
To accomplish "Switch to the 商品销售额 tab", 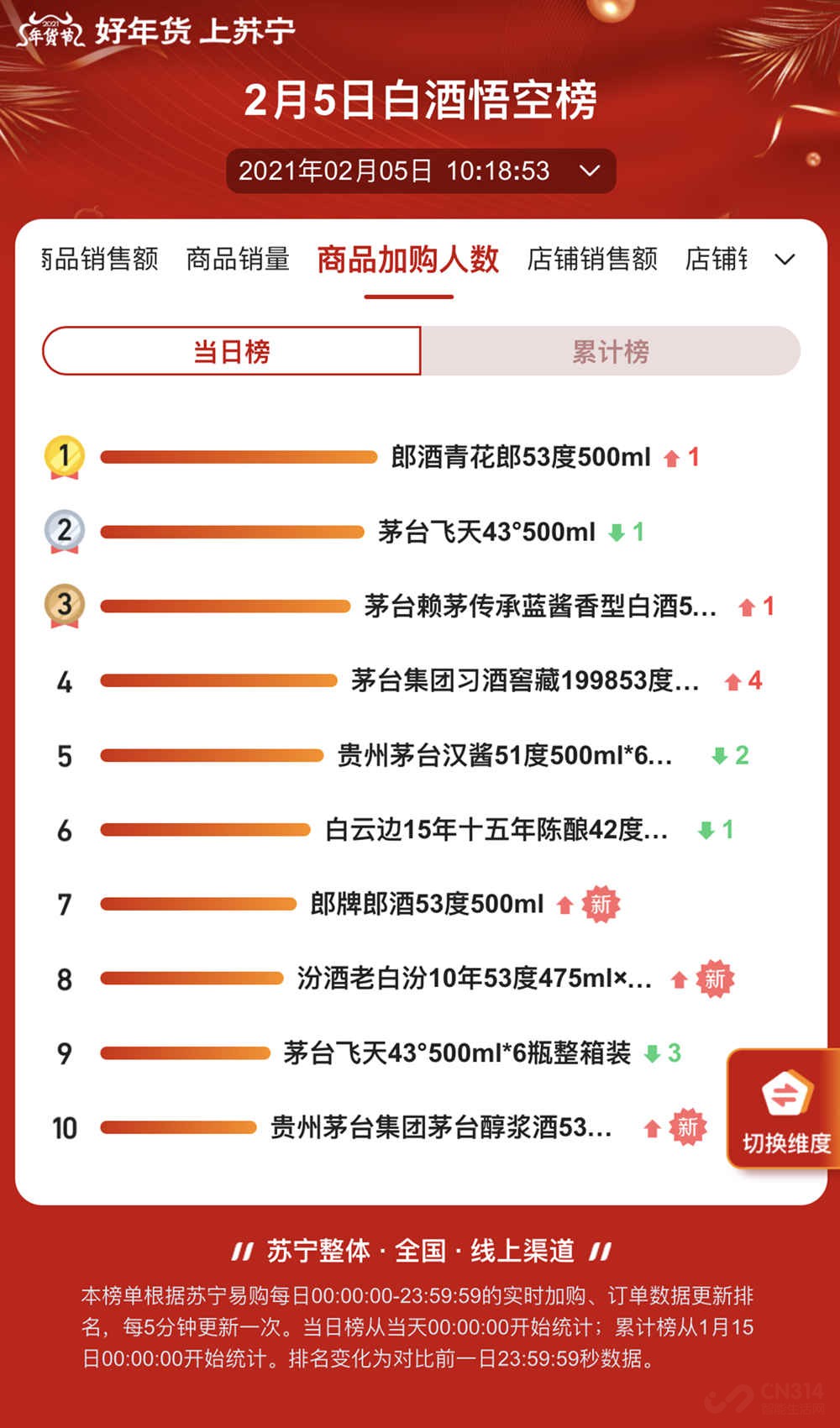I will click(x=101, y=260).
